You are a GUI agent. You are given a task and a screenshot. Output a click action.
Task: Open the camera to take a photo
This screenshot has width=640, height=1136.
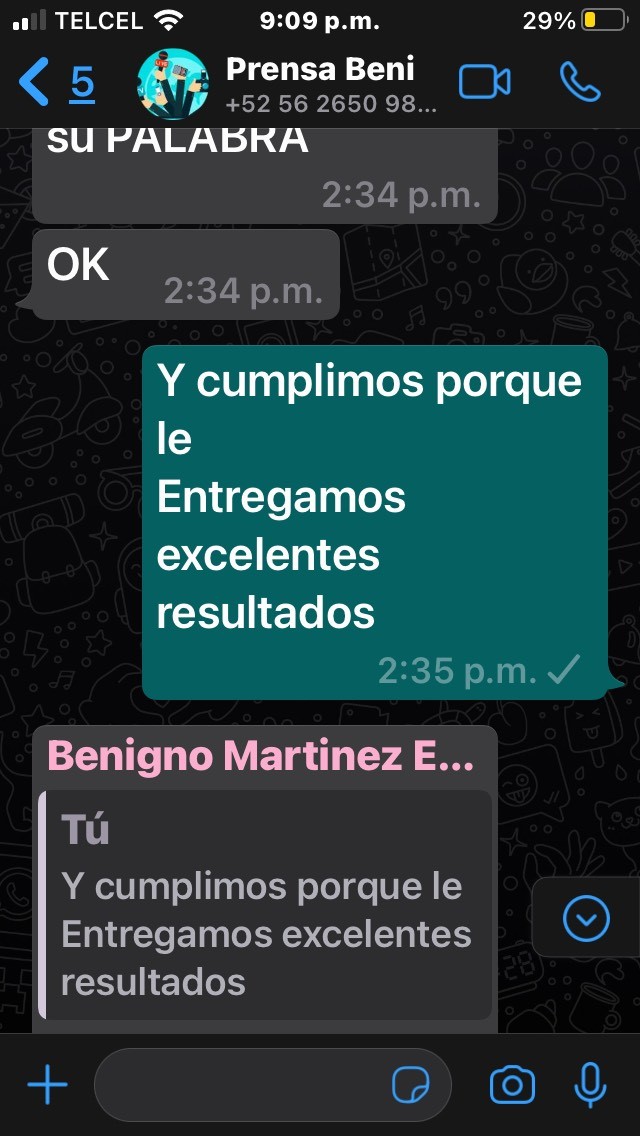(x=512, y=1085)
